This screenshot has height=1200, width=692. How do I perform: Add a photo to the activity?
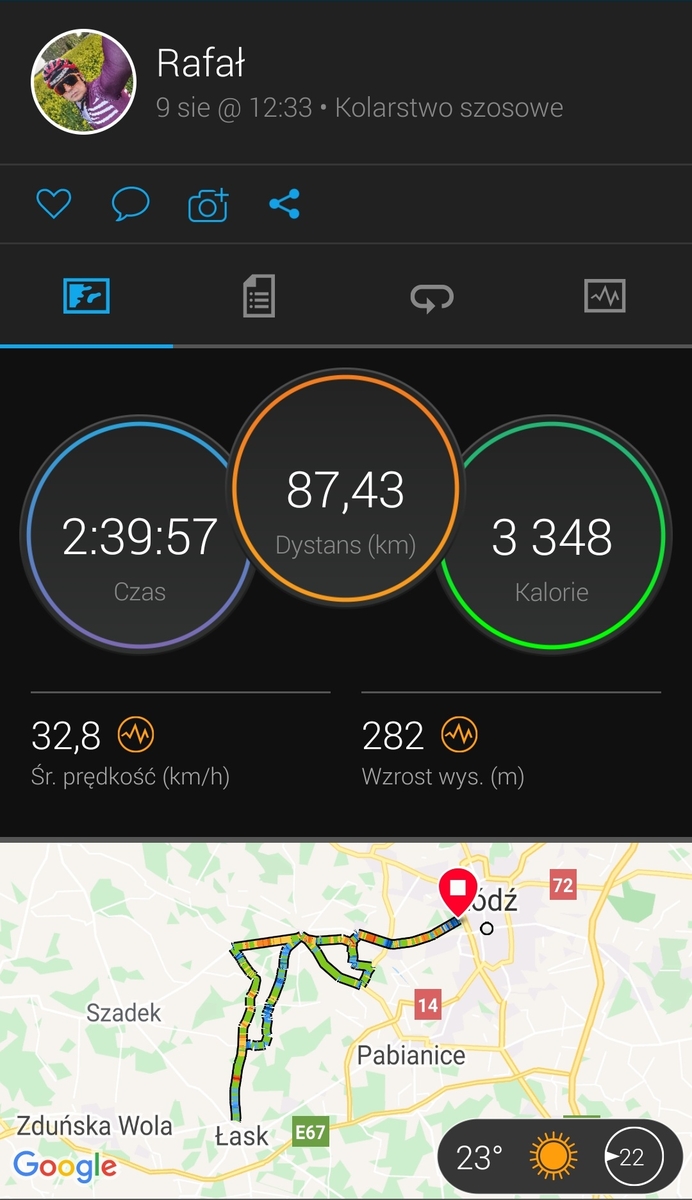tap(208, 205)
